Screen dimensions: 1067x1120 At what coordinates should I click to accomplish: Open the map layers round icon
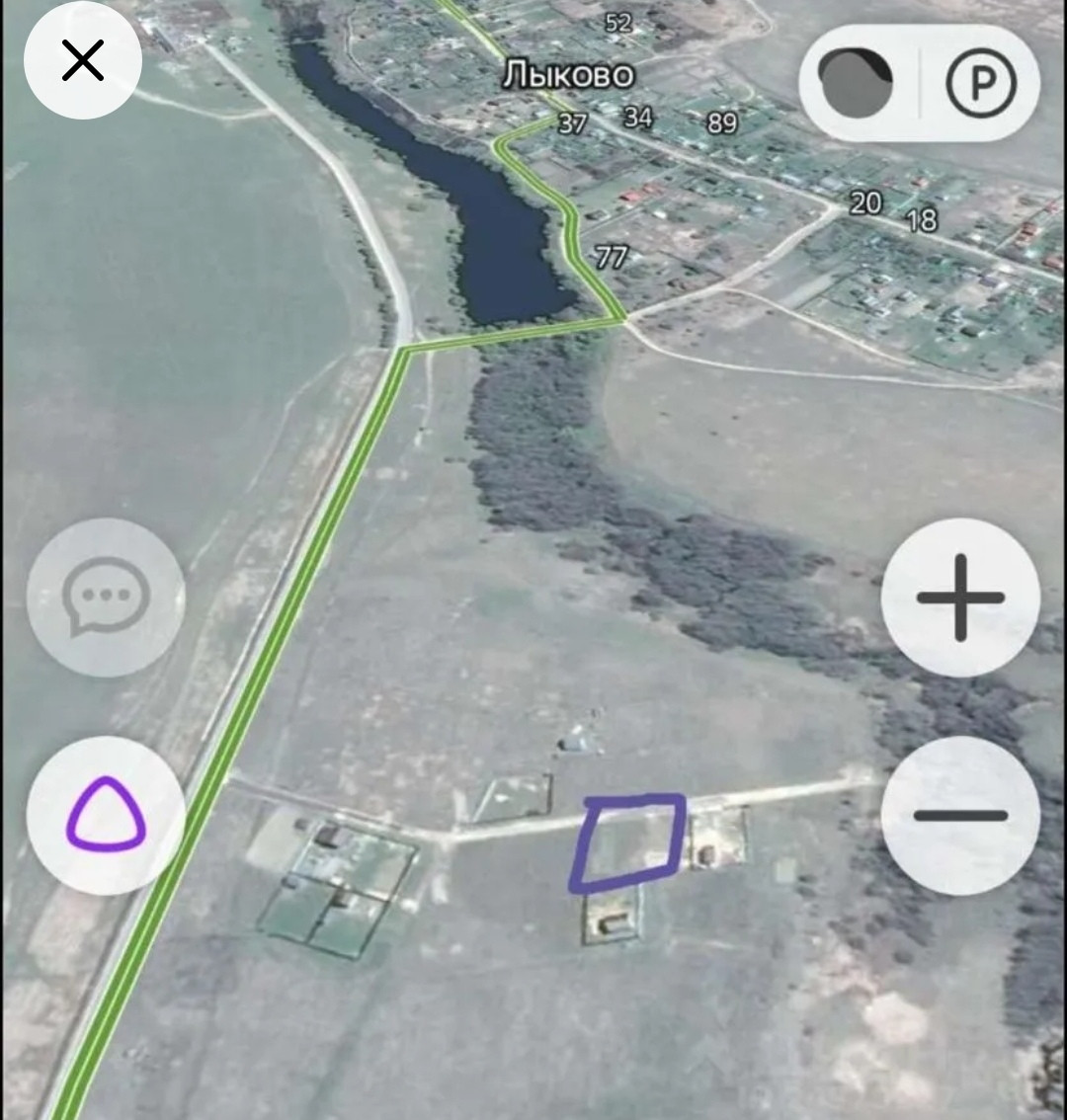[857, 84]
